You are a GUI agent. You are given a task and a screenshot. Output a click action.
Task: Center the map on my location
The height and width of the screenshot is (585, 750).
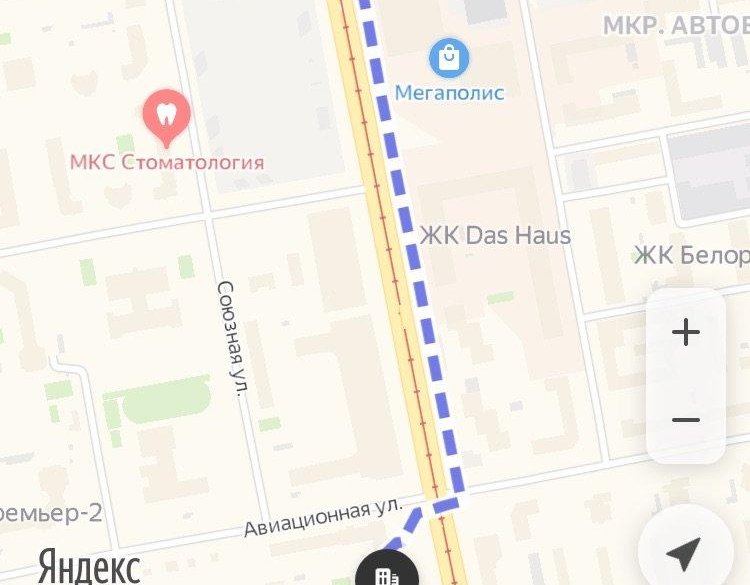685,551
